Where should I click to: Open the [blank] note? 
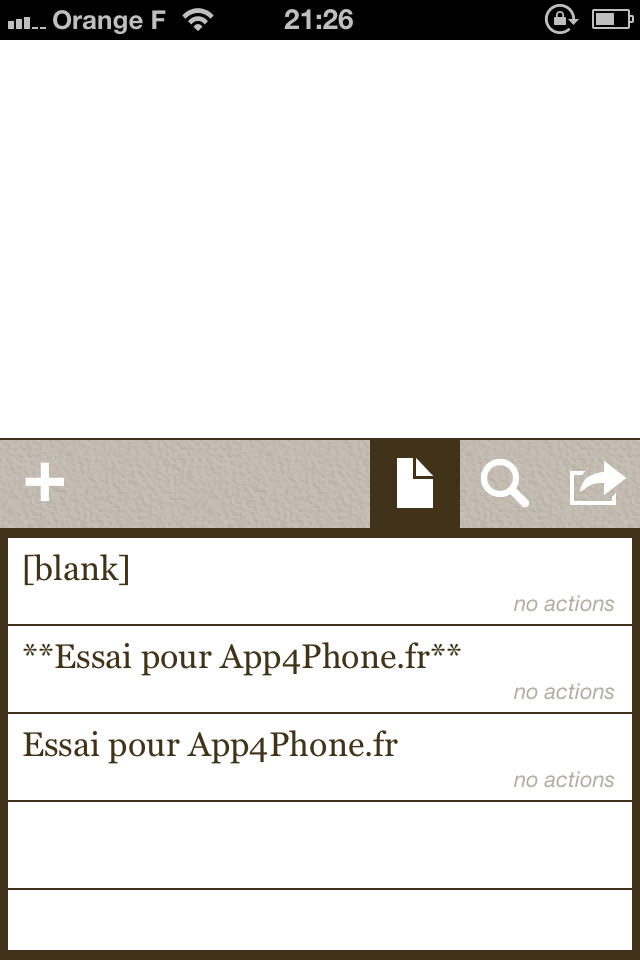coord(320,581)
